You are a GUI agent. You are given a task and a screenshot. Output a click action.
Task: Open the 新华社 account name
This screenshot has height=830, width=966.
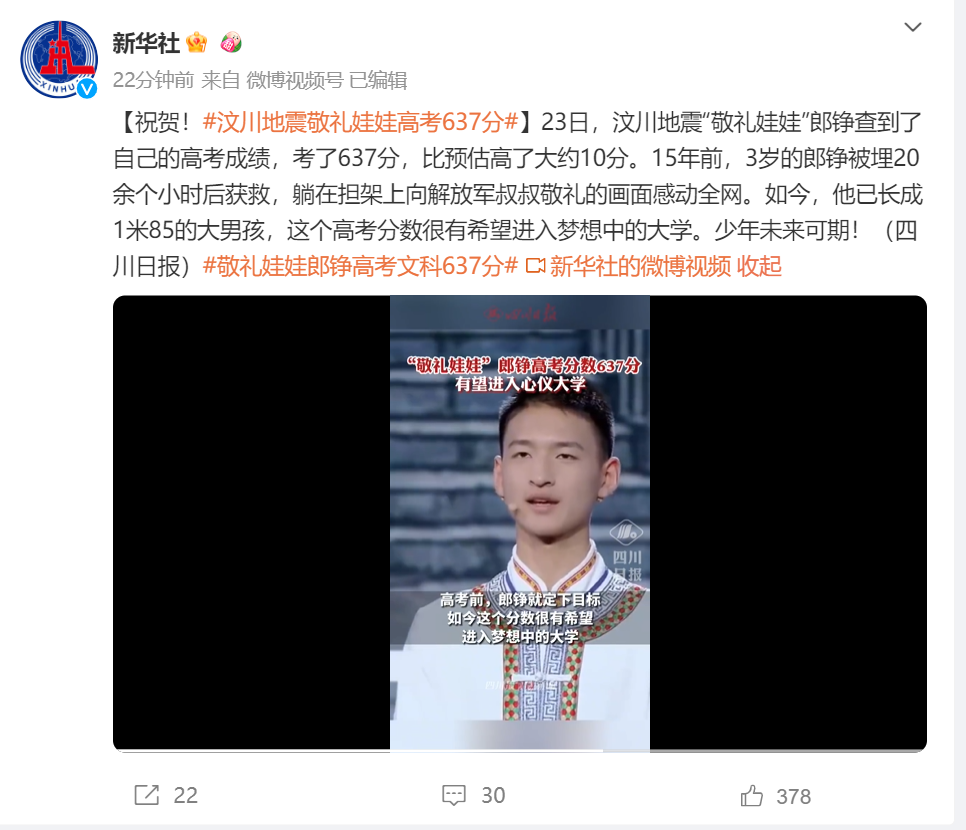click(x=146, y=43)
